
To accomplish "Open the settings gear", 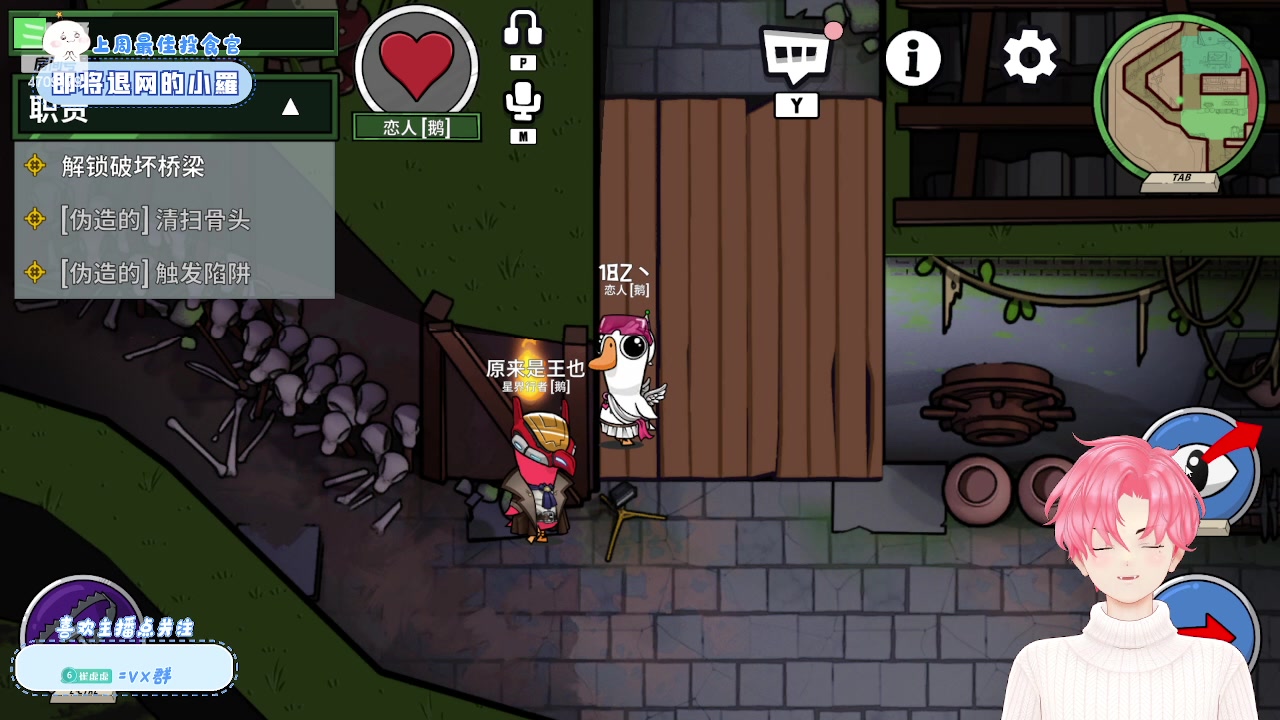I will click(1030, 57).
